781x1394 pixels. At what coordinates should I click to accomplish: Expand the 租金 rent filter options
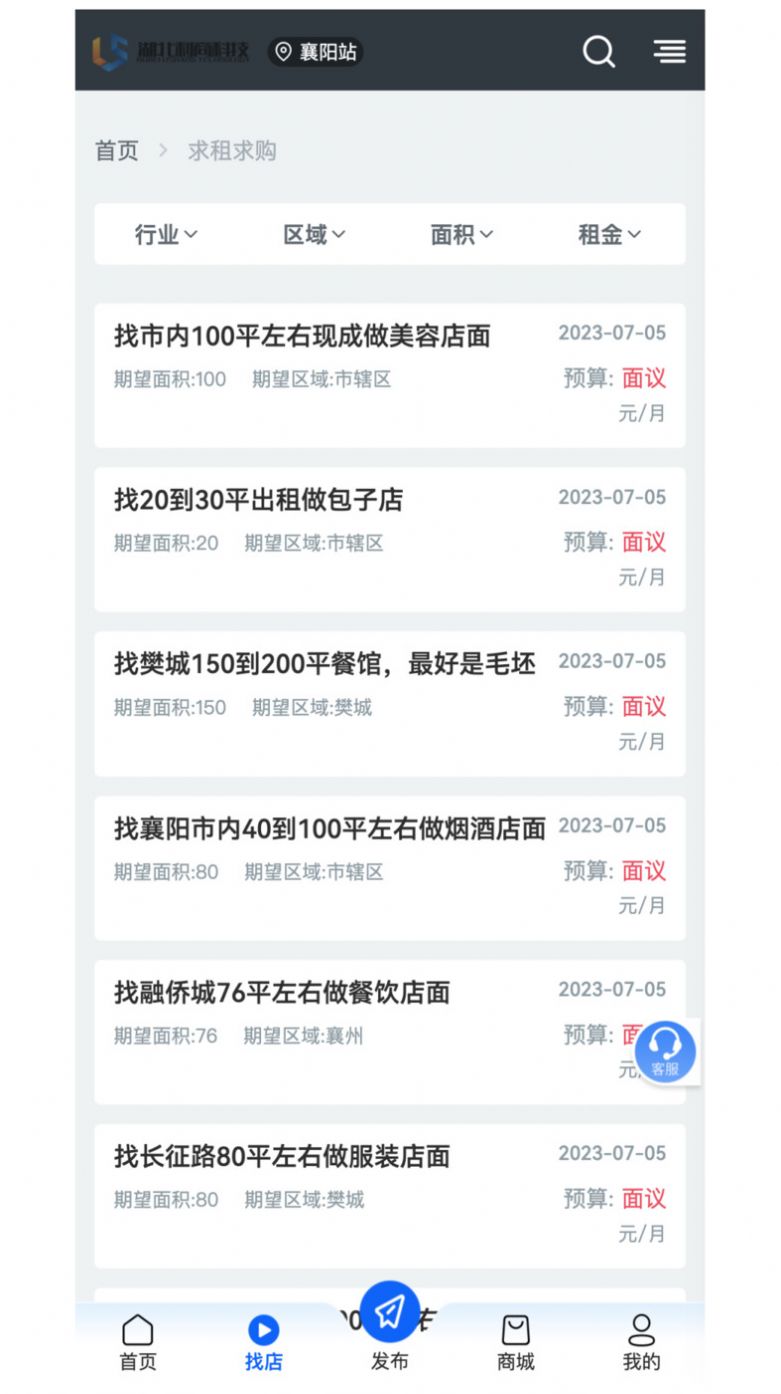(x=608, y=234)
